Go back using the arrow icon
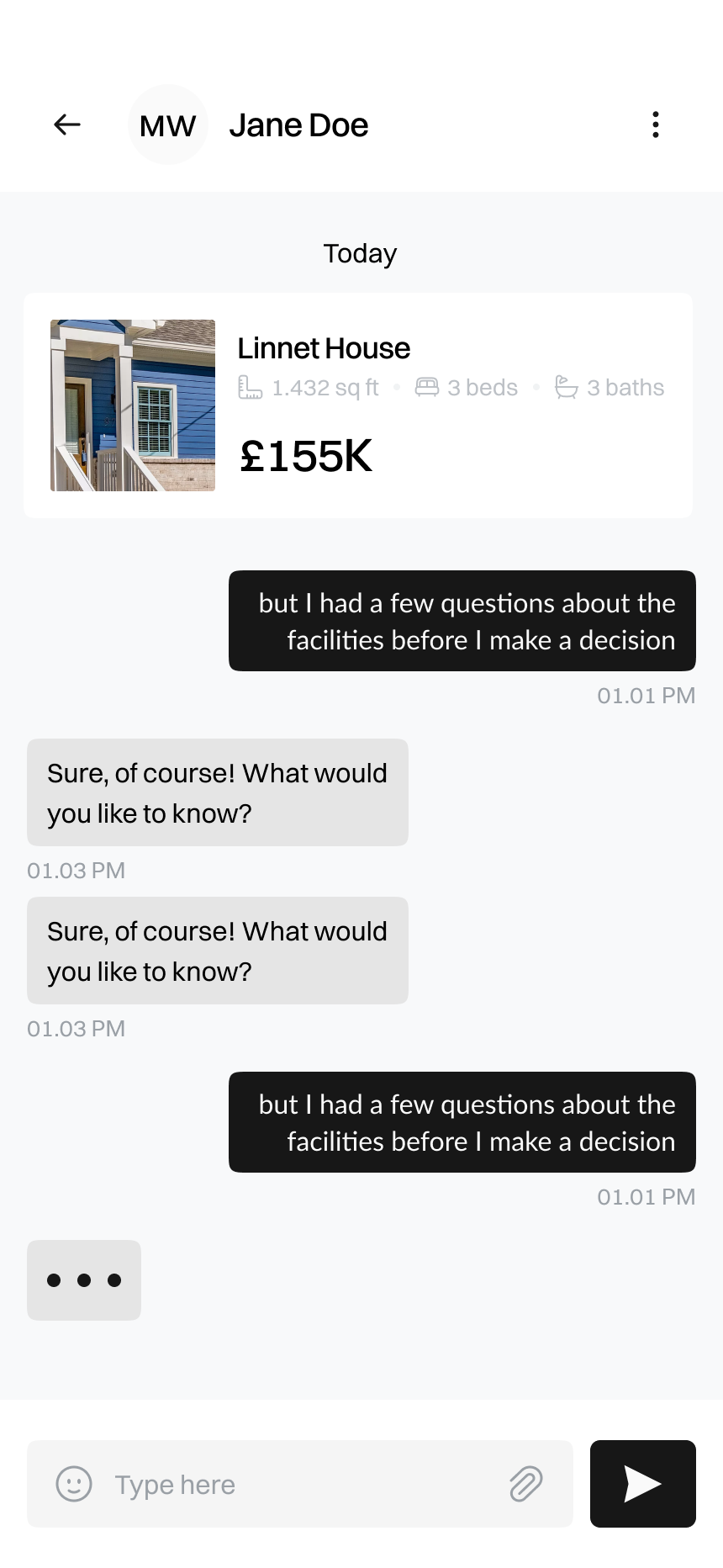Viewport: 723px width, 1568px height. pyautogui.click(x=67, y=124)
